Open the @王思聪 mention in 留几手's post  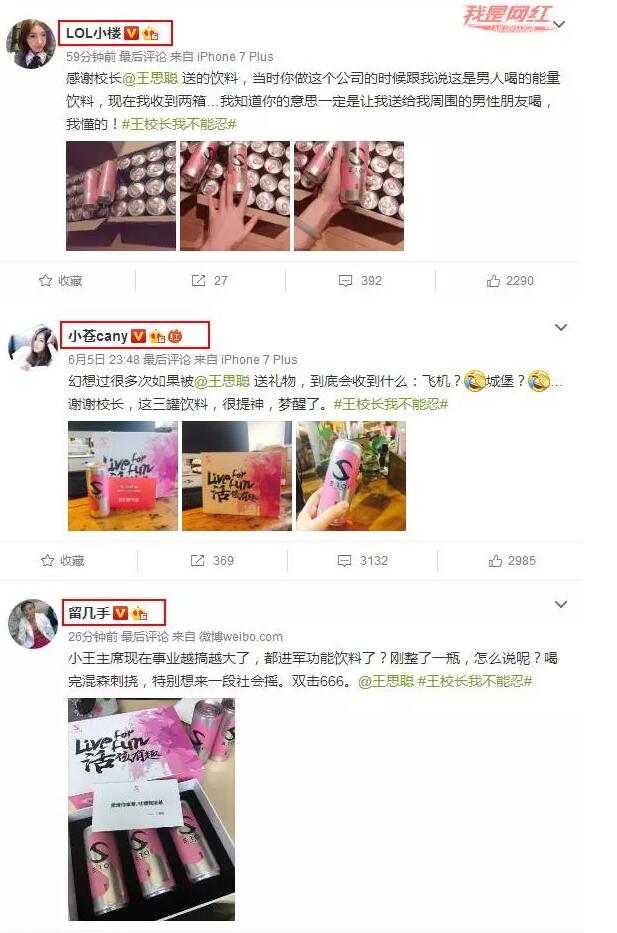[385, 681]
